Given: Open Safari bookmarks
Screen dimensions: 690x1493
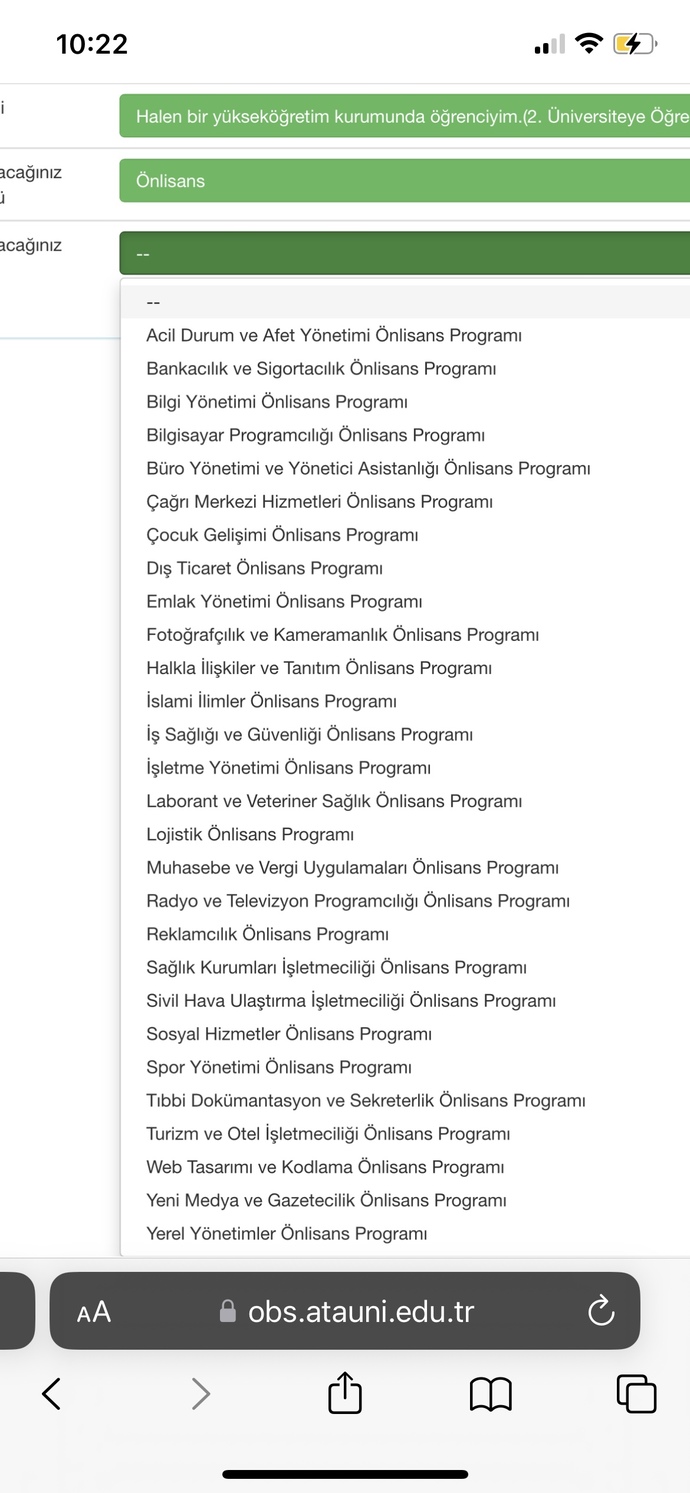Looking at the screenshot, I should (x=491, y=1394).
